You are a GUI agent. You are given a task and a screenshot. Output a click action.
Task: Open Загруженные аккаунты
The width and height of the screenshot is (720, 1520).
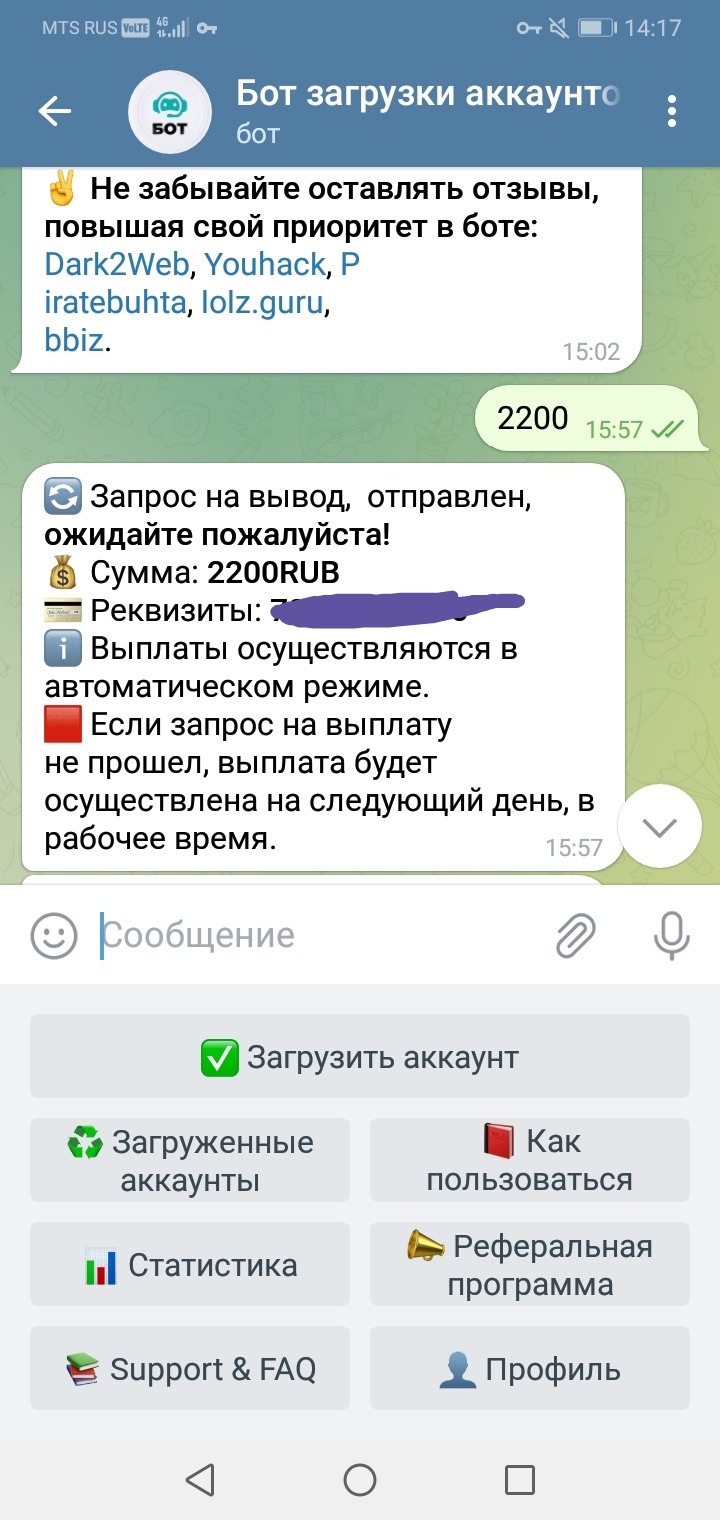[190, 1161]
